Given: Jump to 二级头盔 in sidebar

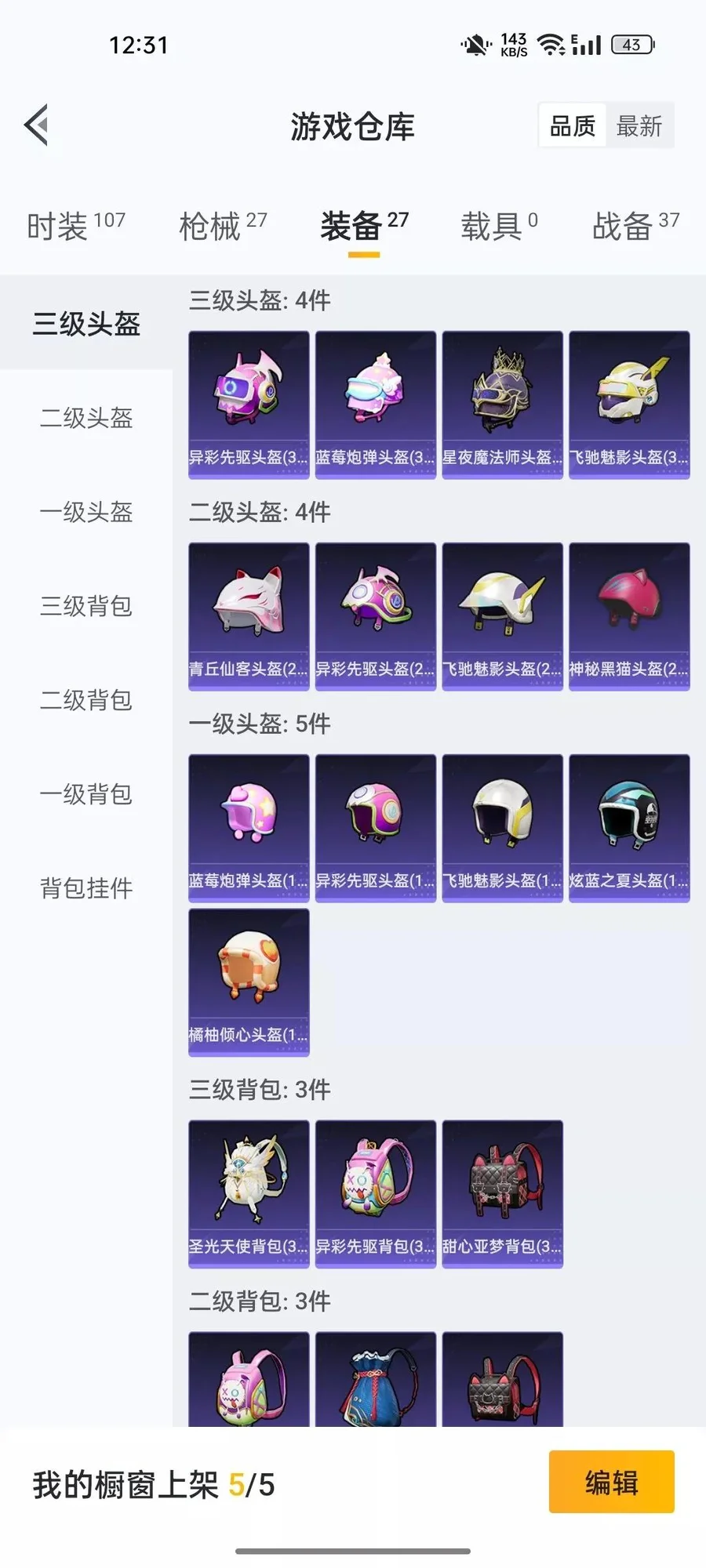Looking at the screenshot, I should (x=86, y=418).
